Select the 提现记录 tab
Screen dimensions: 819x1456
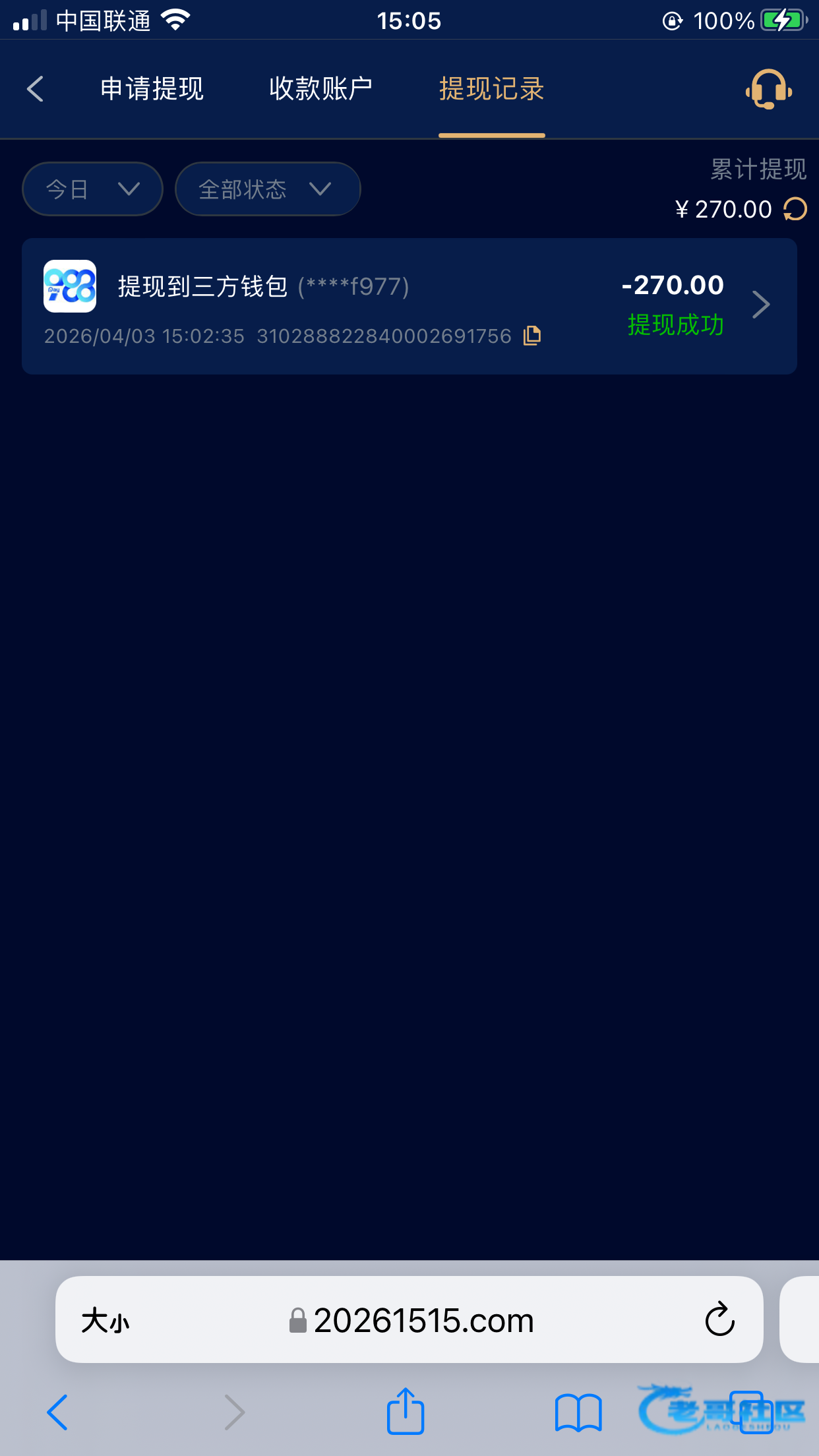[x=491, y=89]
